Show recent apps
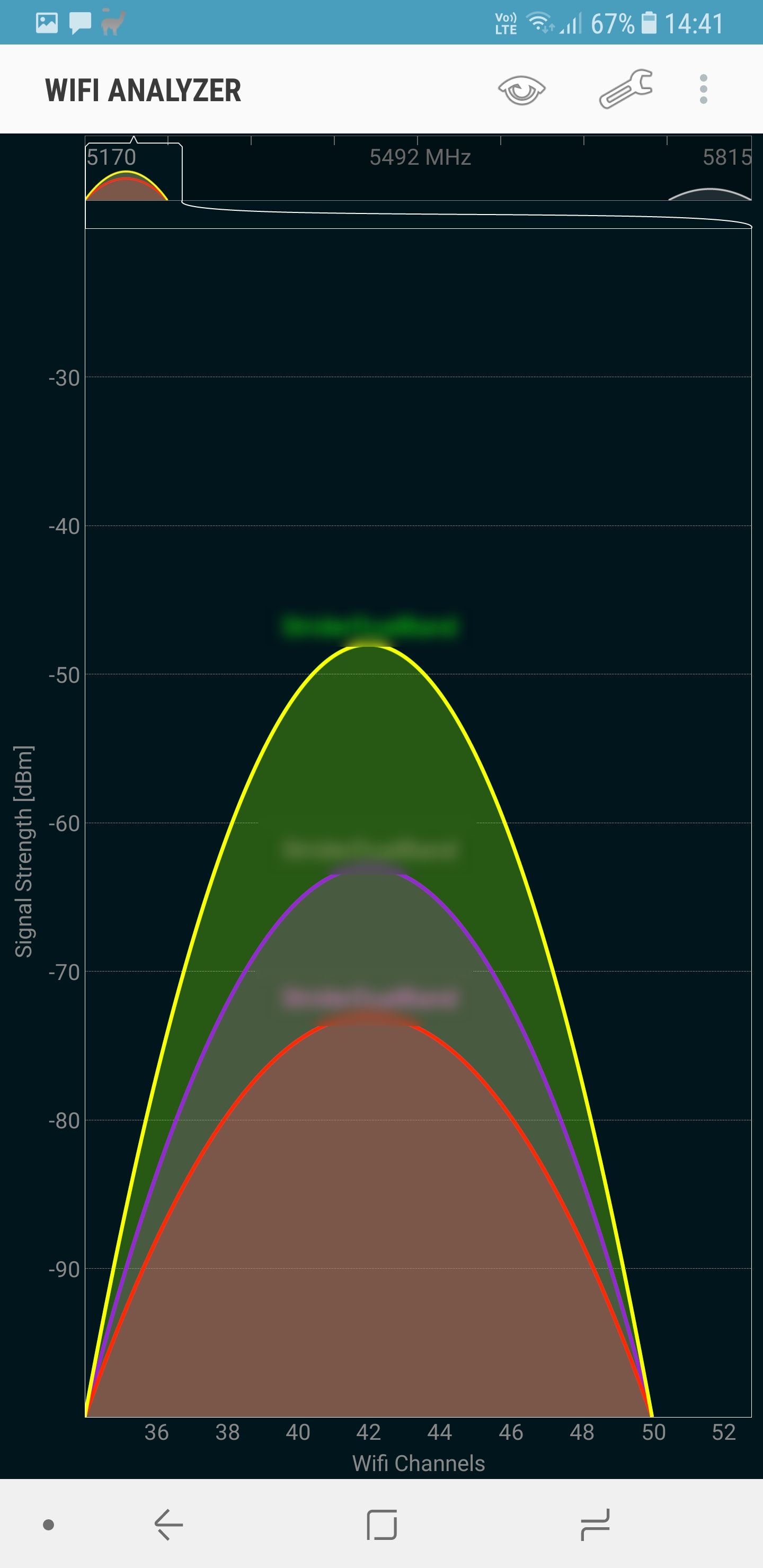 point(595,1524)
